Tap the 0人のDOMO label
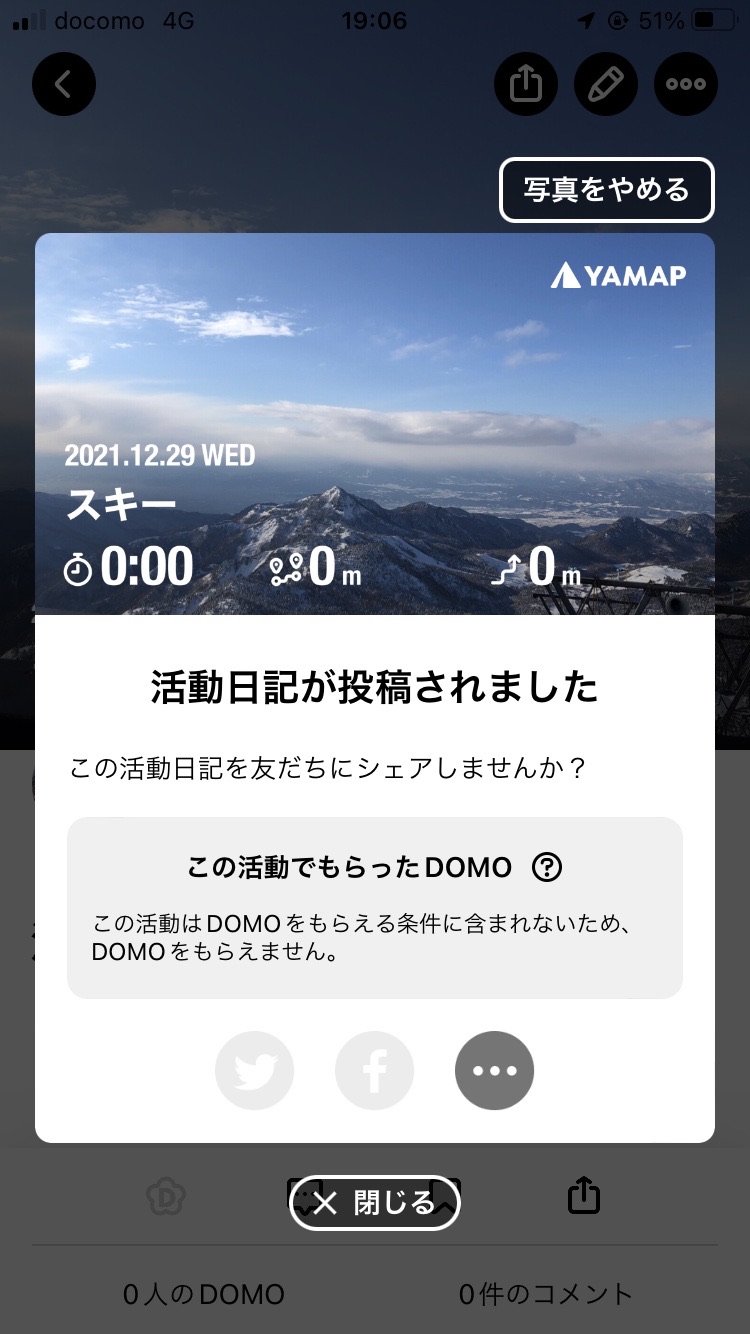 click(x=204, y=1293)
